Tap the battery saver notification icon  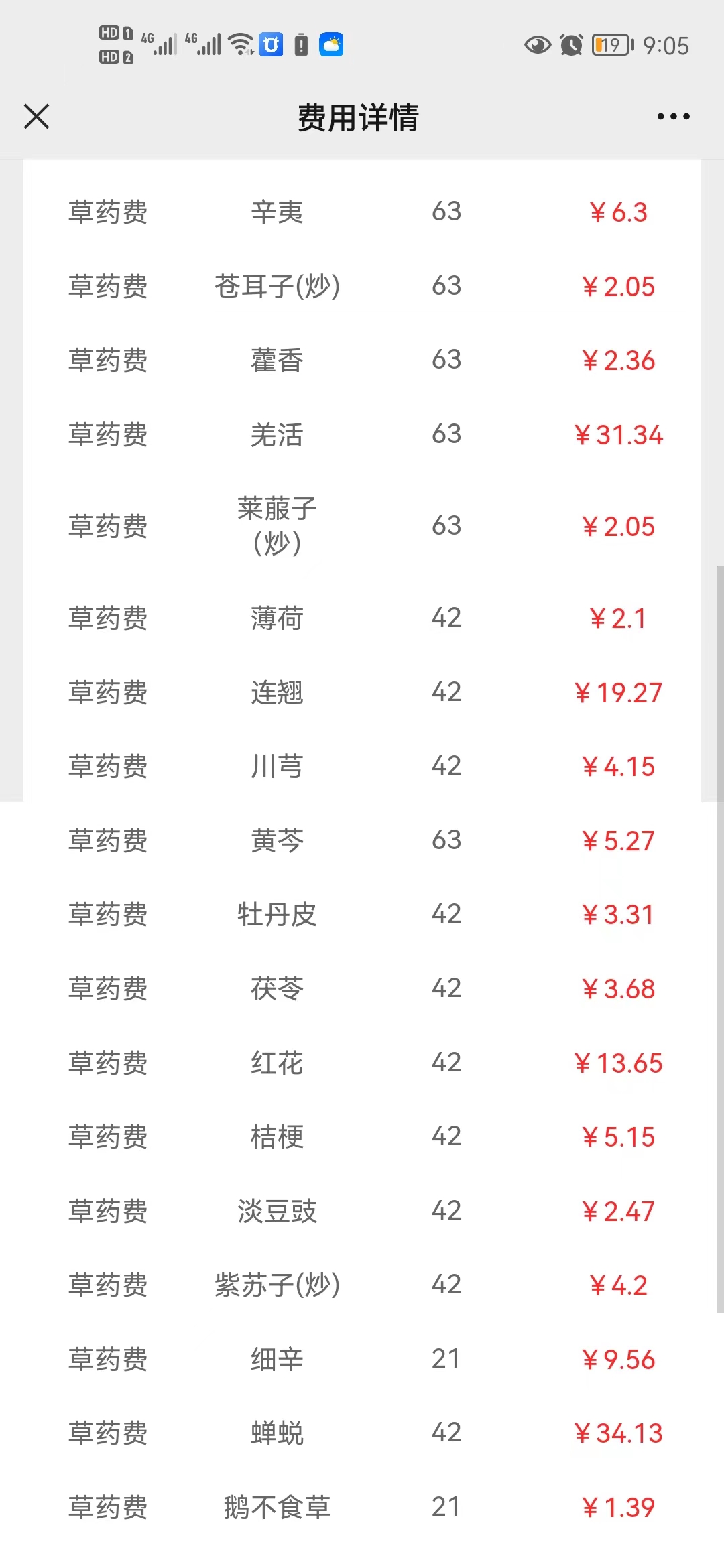tap(300, 44)
